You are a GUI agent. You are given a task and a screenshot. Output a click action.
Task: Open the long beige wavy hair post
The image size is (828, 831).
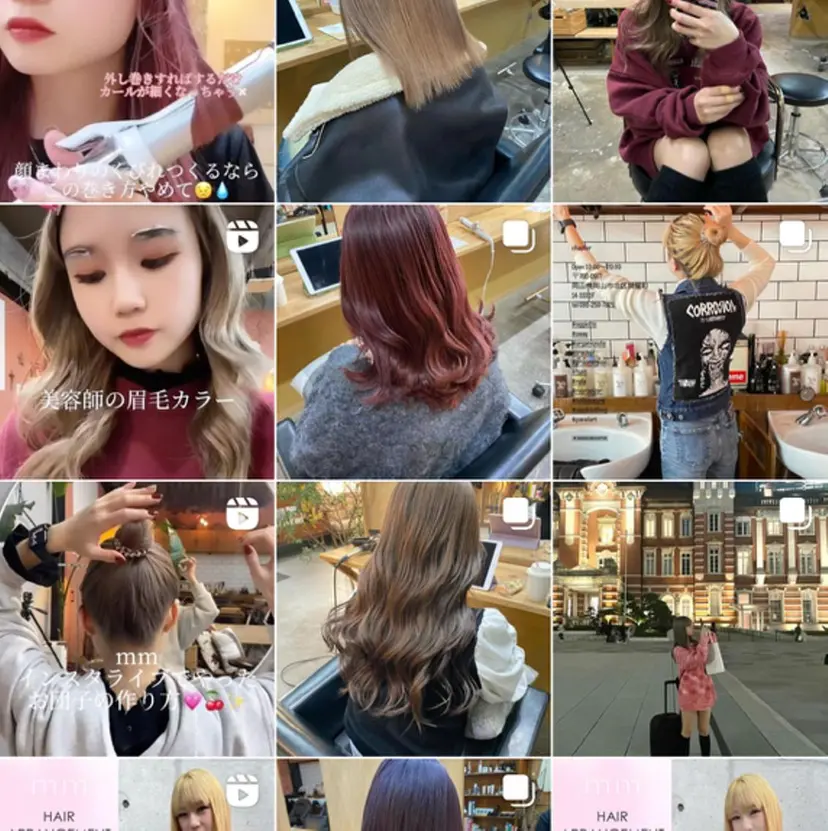[413, 618]
